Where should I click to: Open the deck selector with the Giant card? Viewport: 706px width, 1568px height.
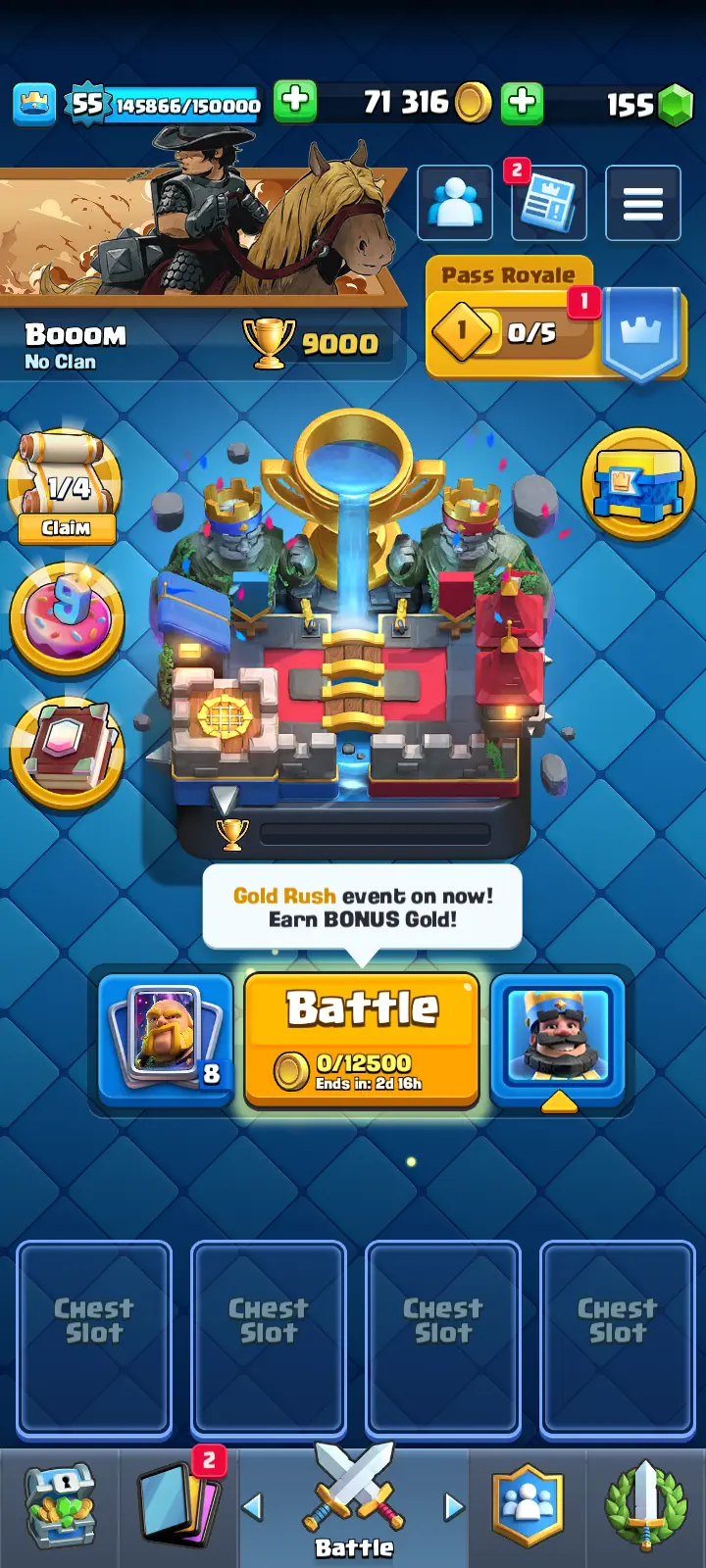166,1041
